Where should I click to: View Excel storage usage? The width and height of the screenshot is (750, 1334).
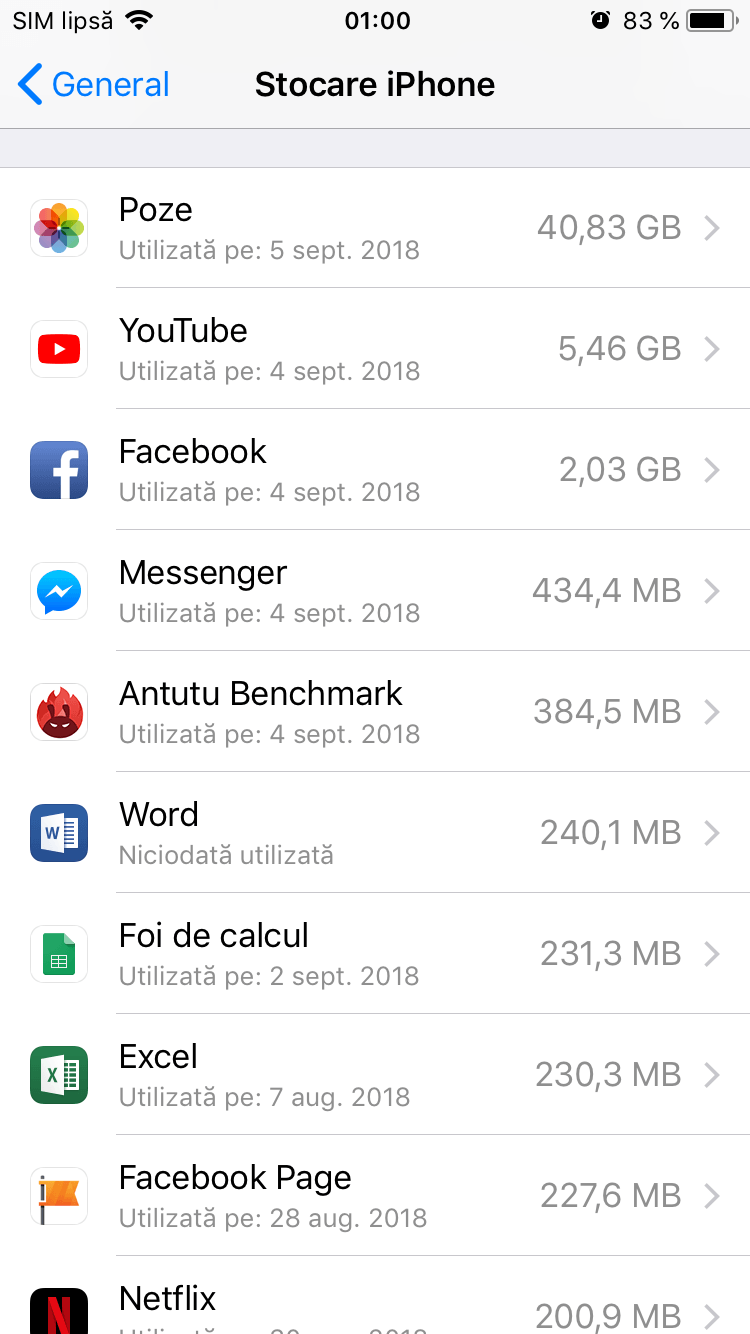pos(375,1075)
